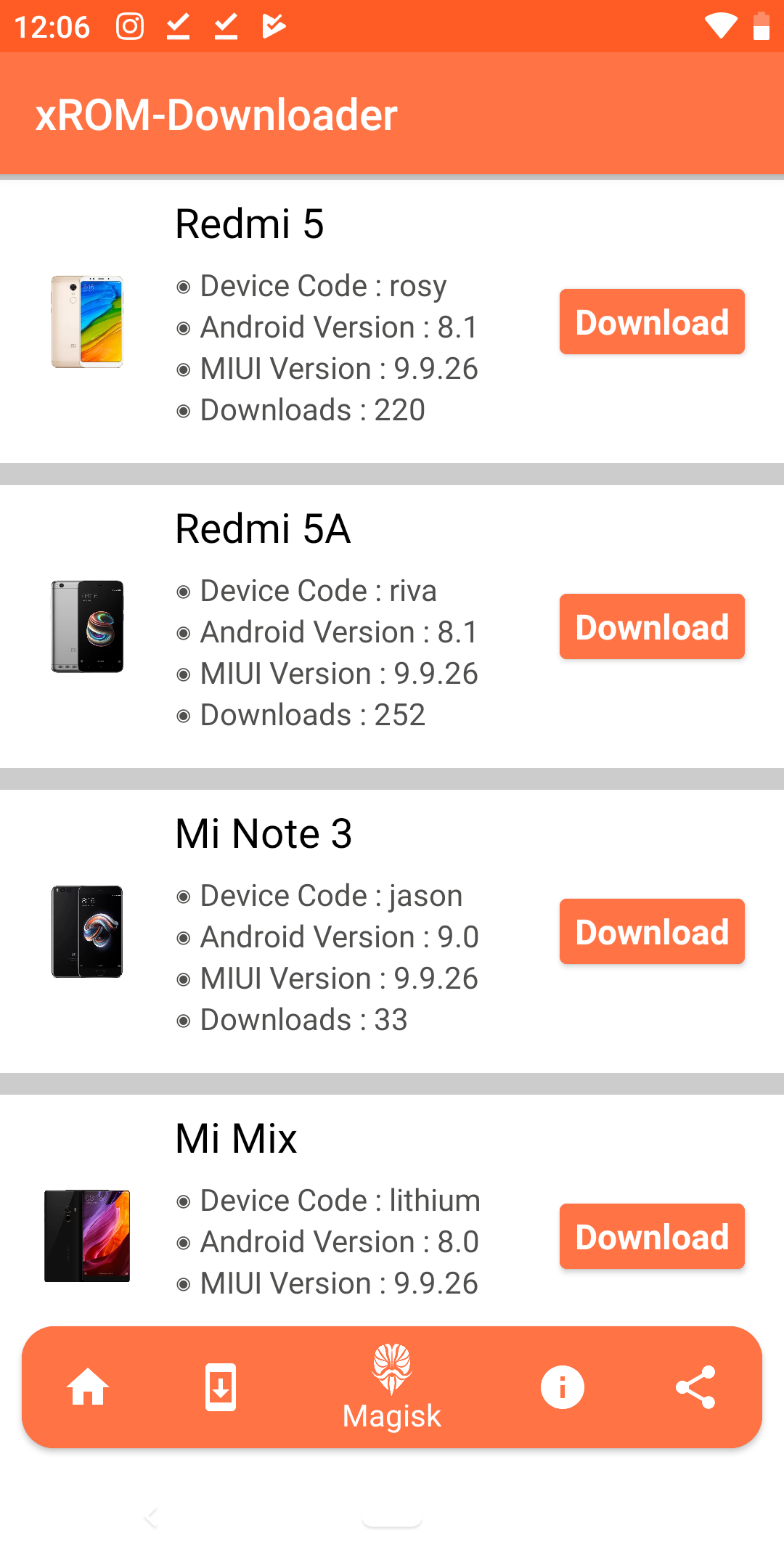Download the Mi Mix ROM
The image size is (784, 1568).
(652, 1236)
